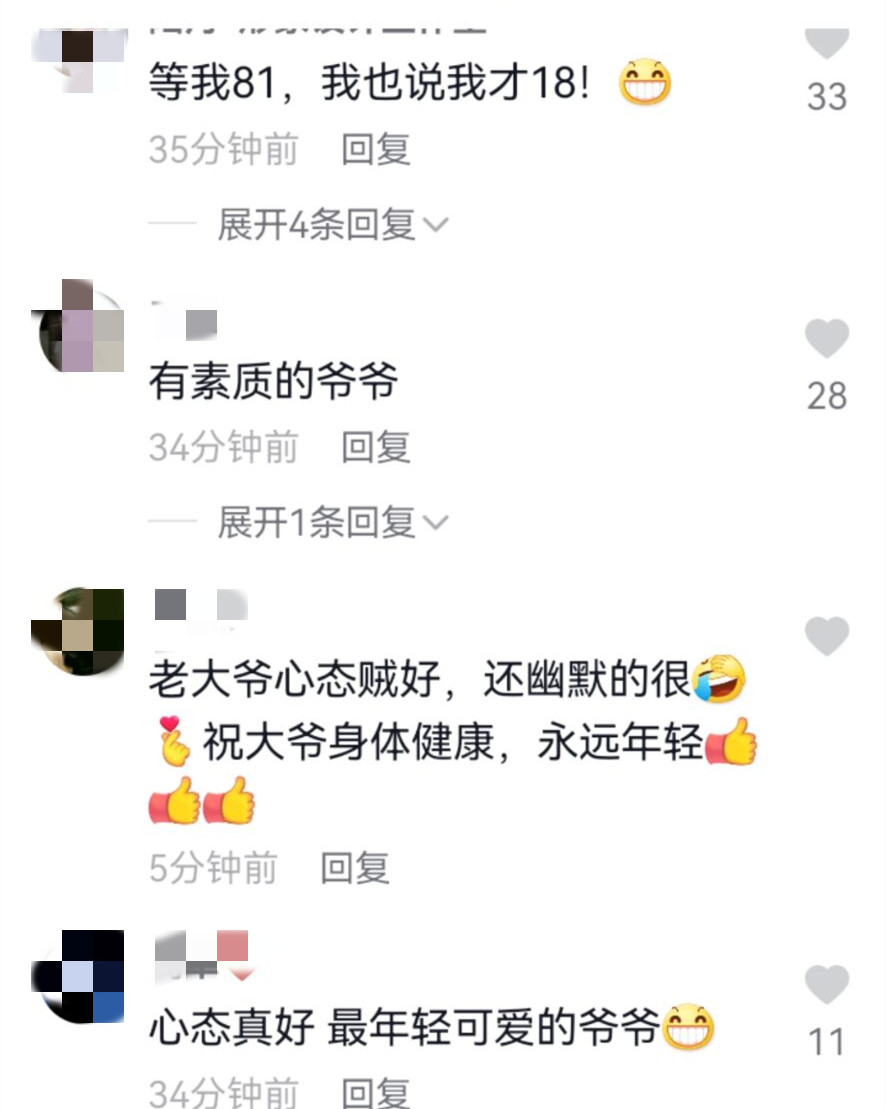The image size is (886, 1109).
Task: Like the comment 老大爷心态贼好
Action: coord(826,636)
